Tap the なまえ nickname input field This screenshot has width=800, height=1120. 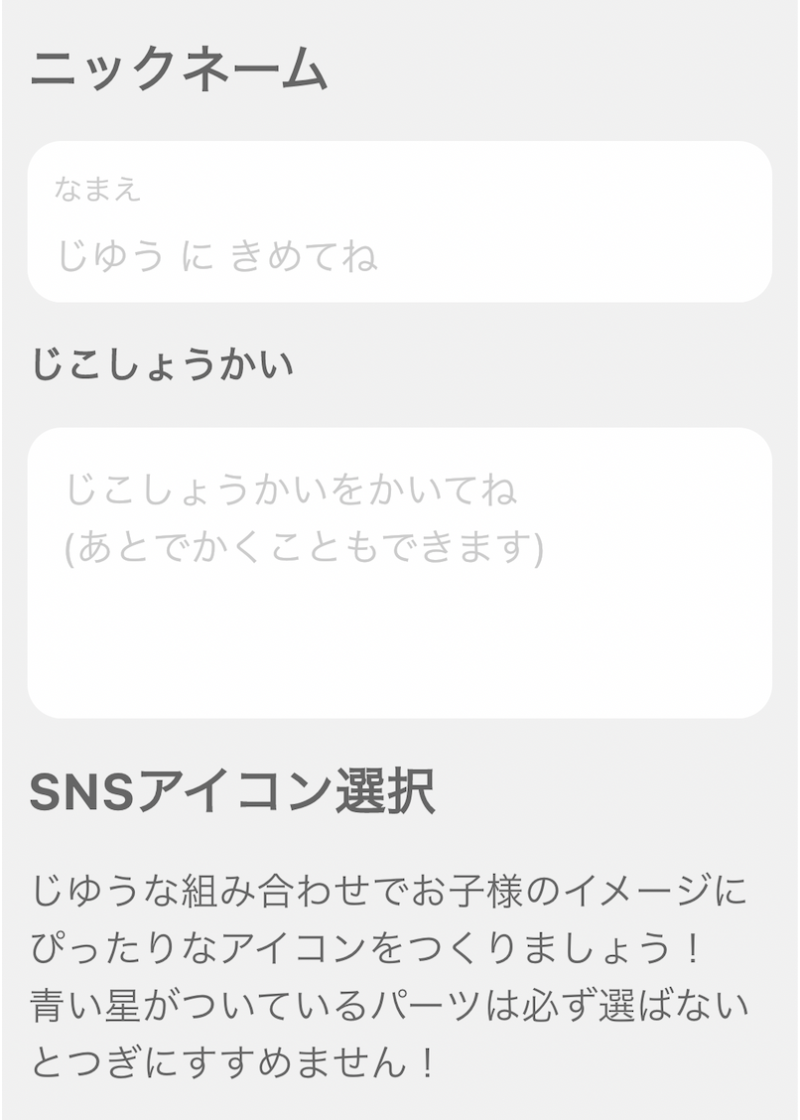(399, 240)
